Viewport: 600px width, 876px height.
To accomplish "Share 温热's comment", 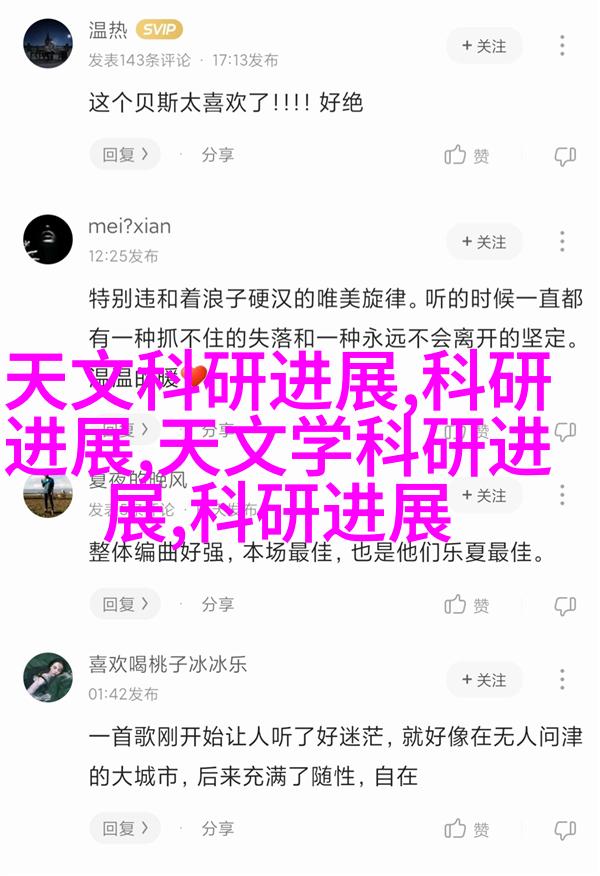I will (x=217, y=155).
